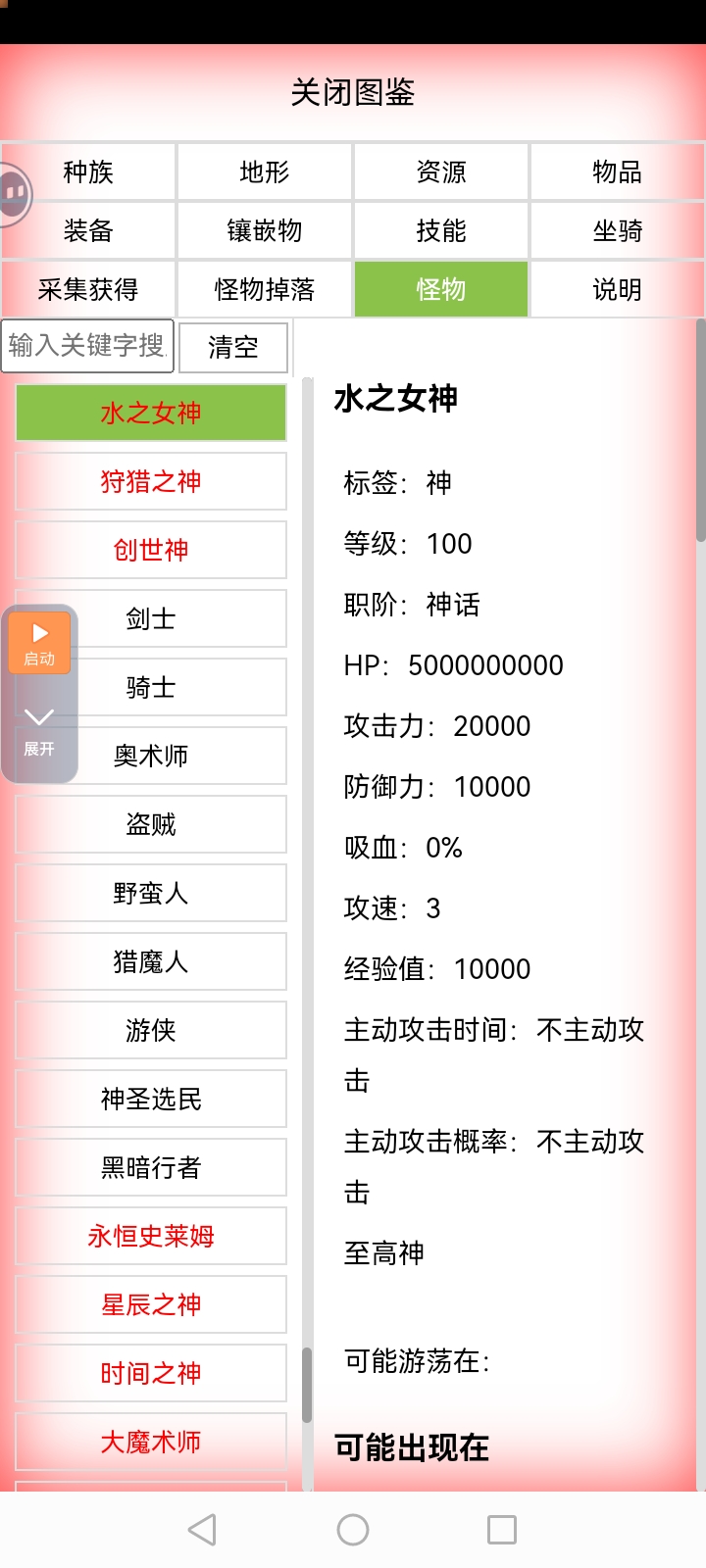
Task: Switch to the 种族 tab
Action: (88, 172)
